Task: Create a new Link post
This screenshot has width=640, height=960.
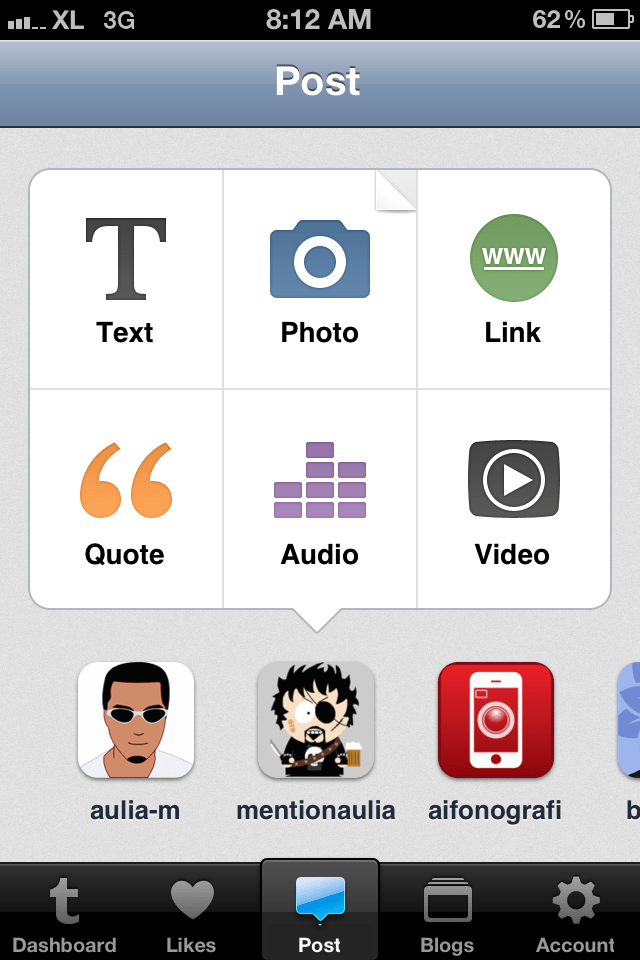Action: pyautogui.click(x=513, y=280)
